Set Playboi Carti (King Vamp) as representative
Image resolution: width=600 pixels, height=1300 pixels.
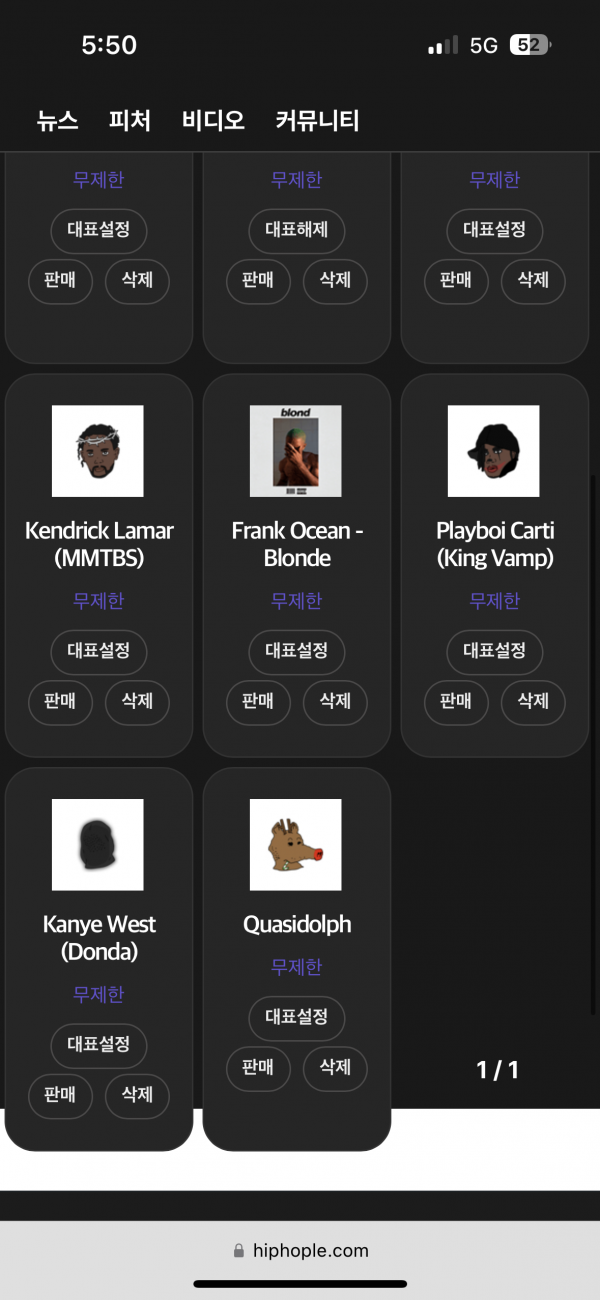[494, 651]
